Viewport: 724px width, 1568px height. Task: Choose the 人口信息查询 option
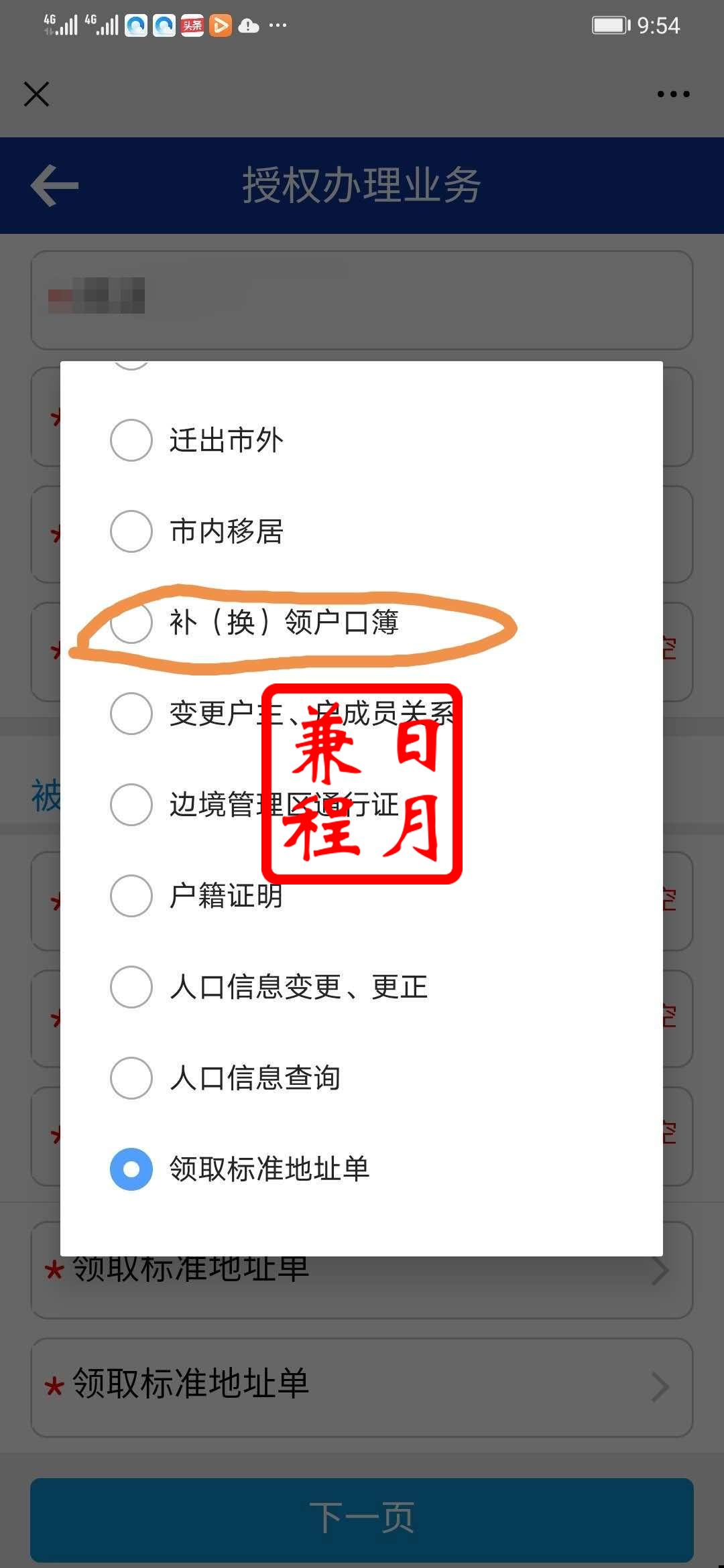[131, 1078]
